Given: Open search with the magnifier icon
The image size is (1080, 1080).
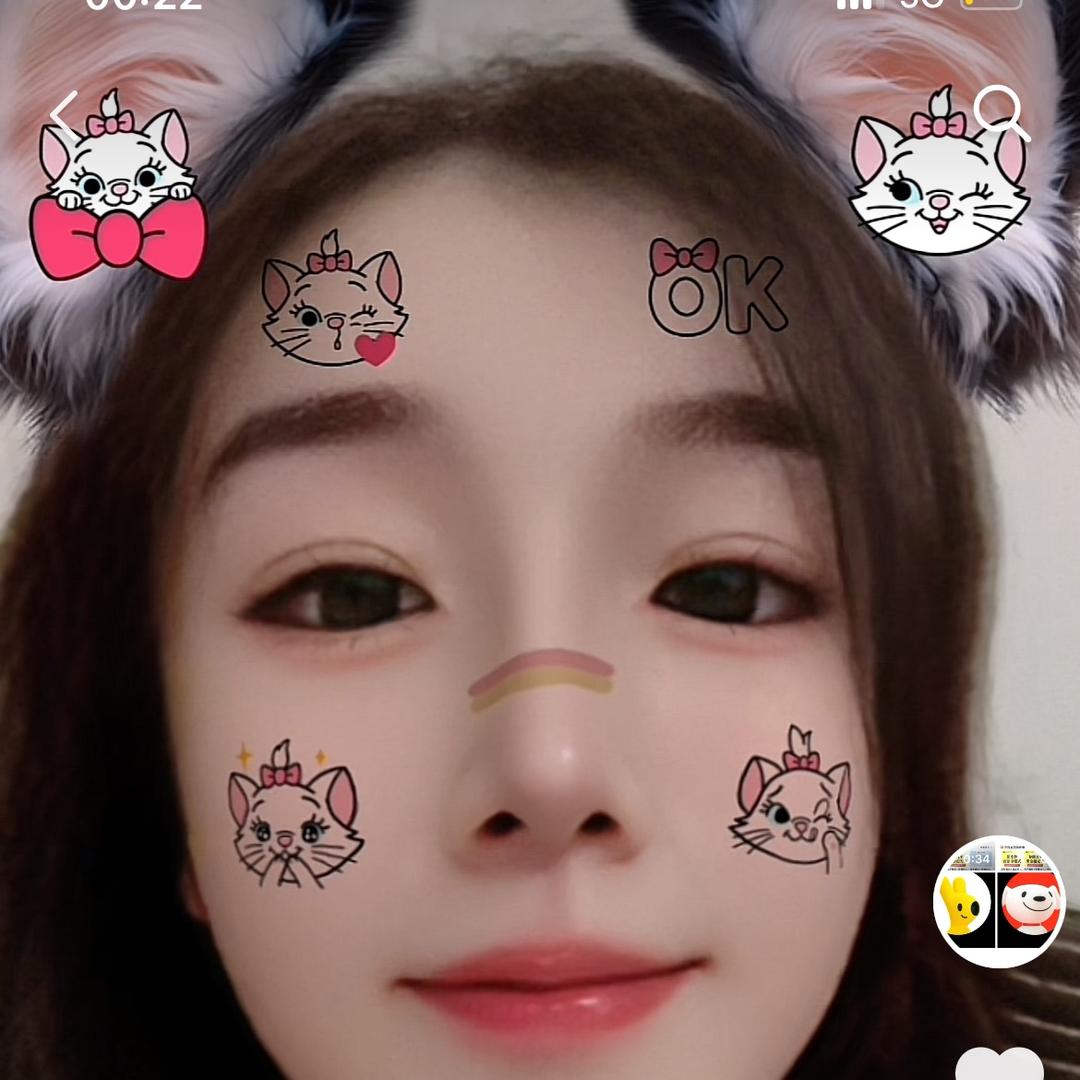Looking at the screenshot, I should tap(1000, 112).
